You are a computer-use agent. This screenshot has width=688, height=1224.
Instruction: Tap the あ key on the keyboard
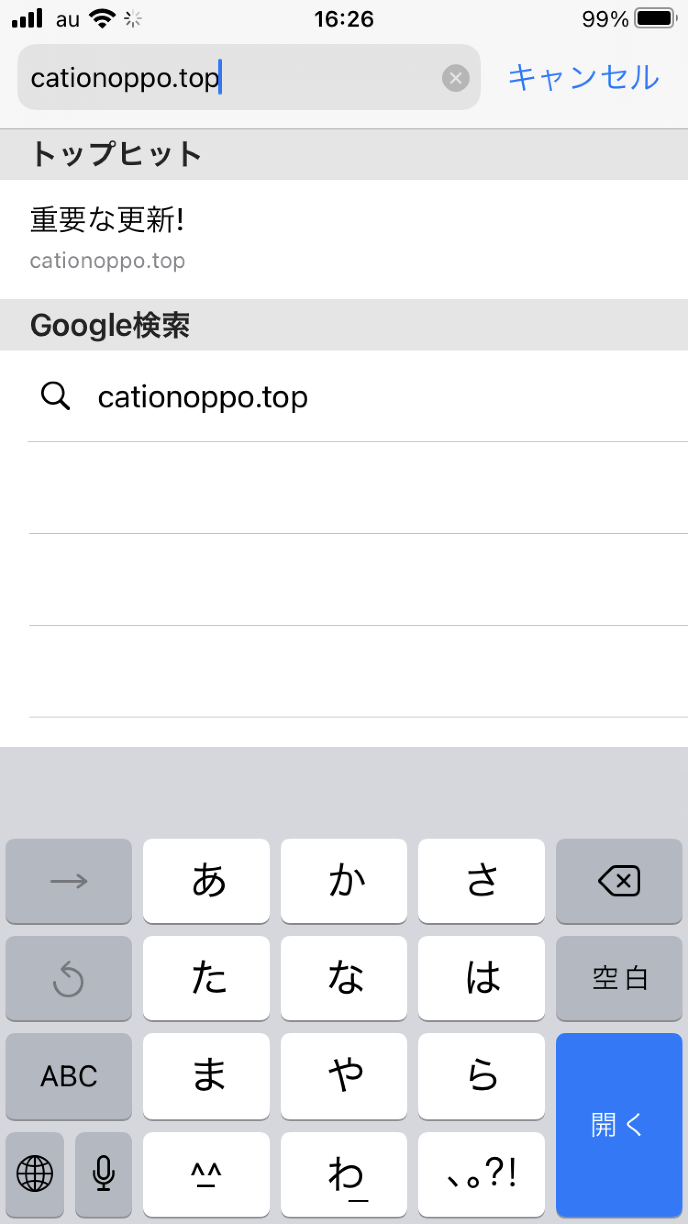click(207, 881)
